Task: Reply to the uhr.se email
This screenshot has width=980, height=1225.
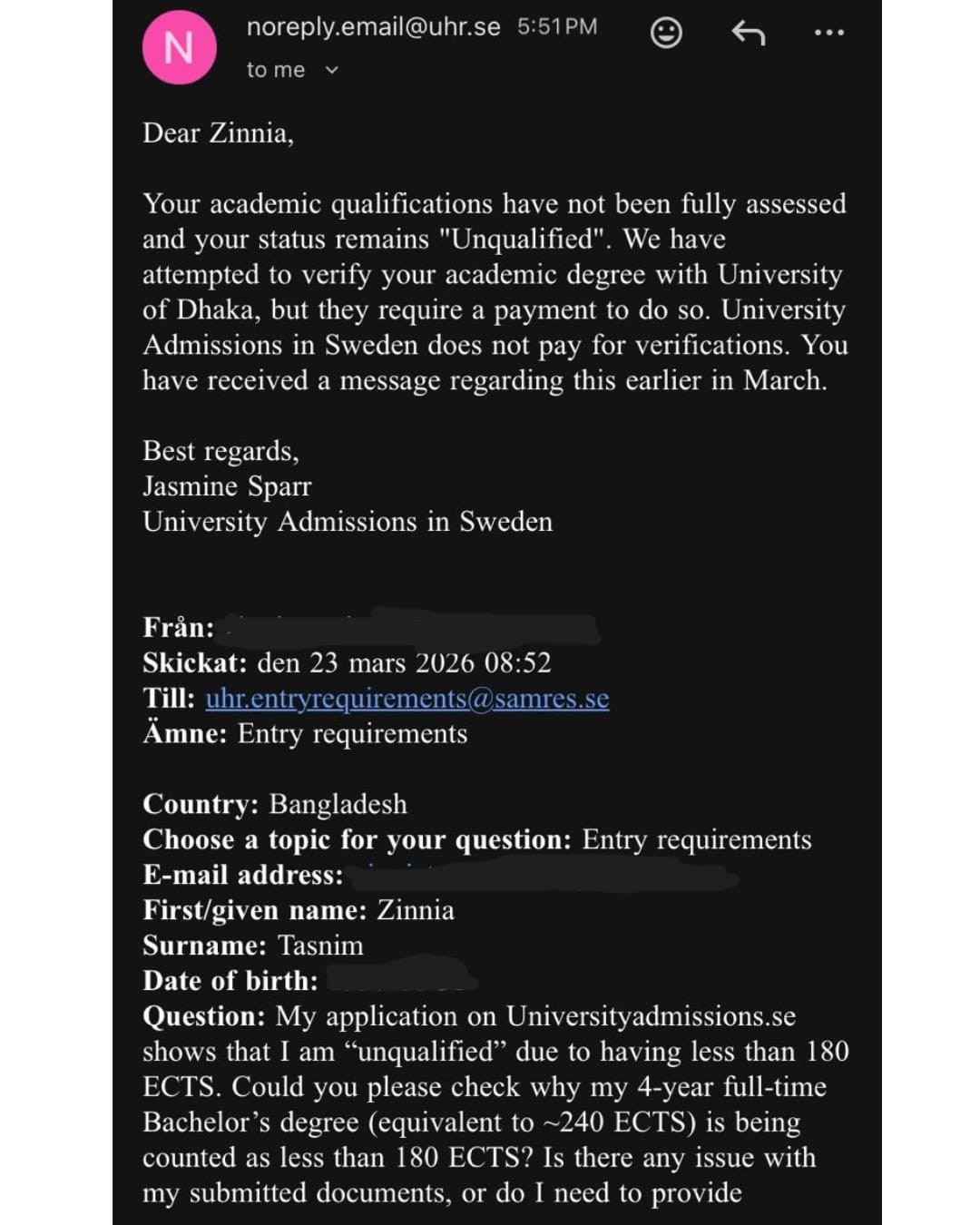Action: click(749, 34)
